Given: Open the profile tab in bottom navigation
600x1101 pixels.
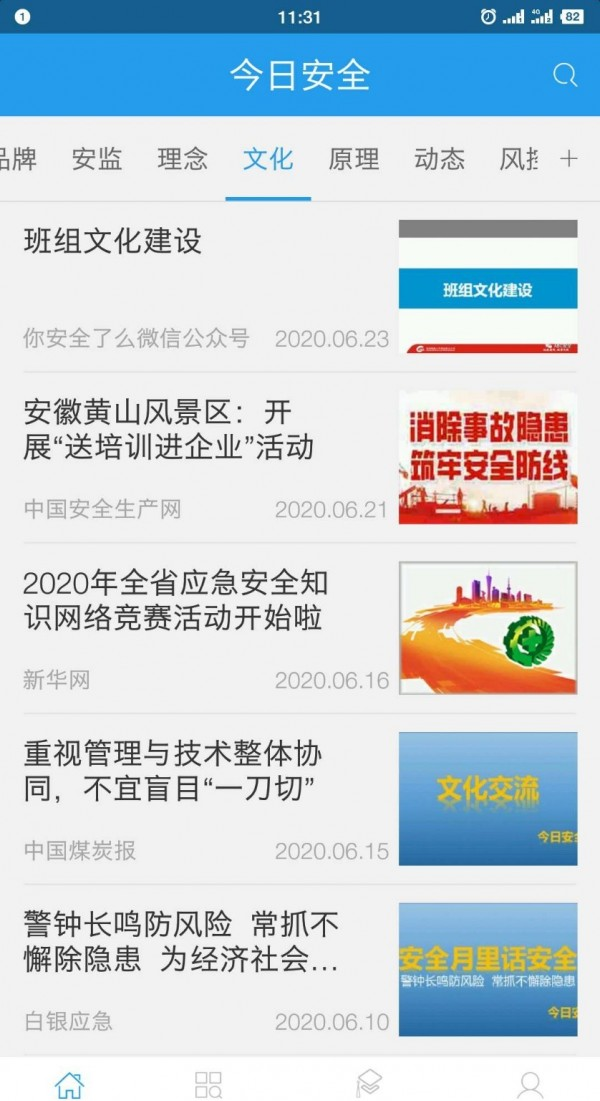Looking at the screenshot, I should [x=530, y=1083].
